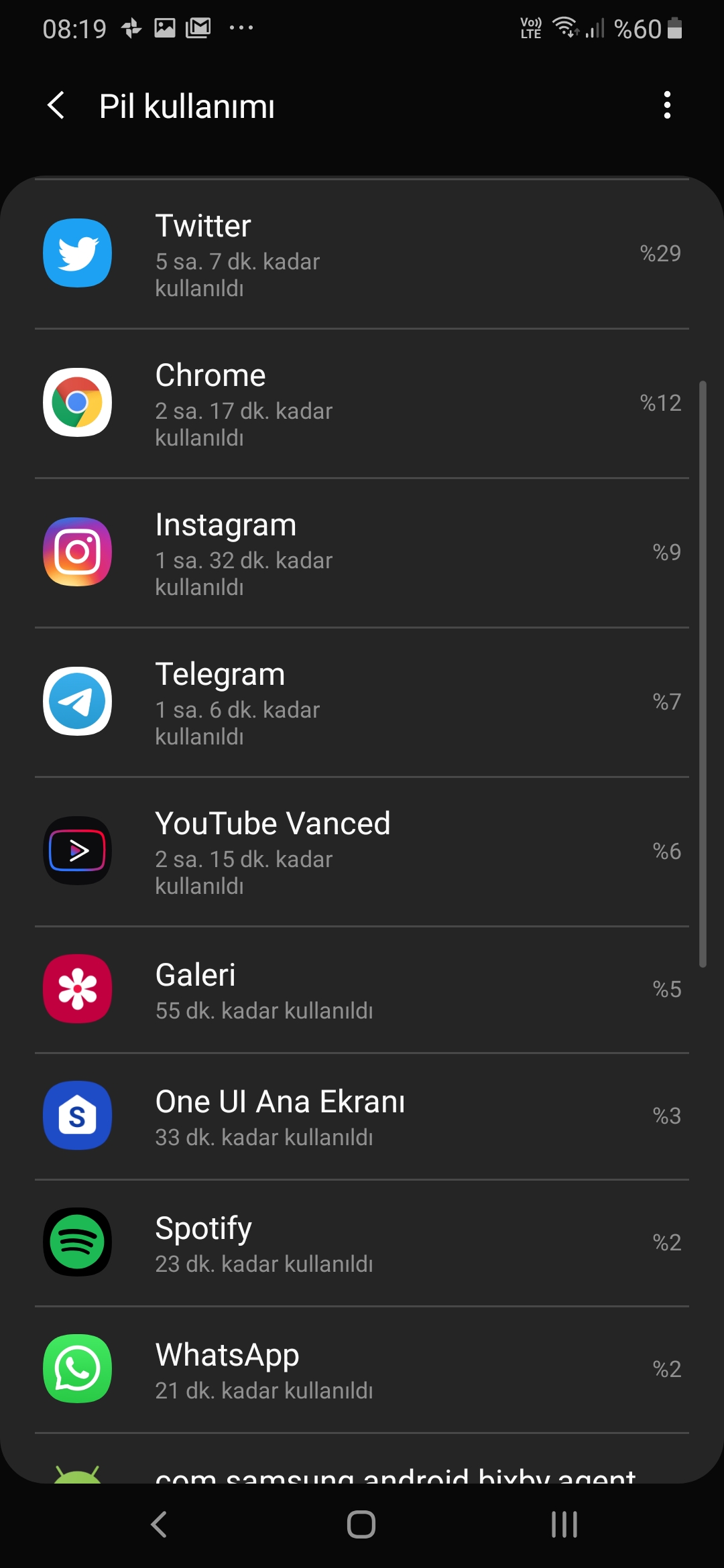Open WhatsApp battery usage details
Image resolution: width=724 pixels, height=1568 pixels.
[362, 1370]
